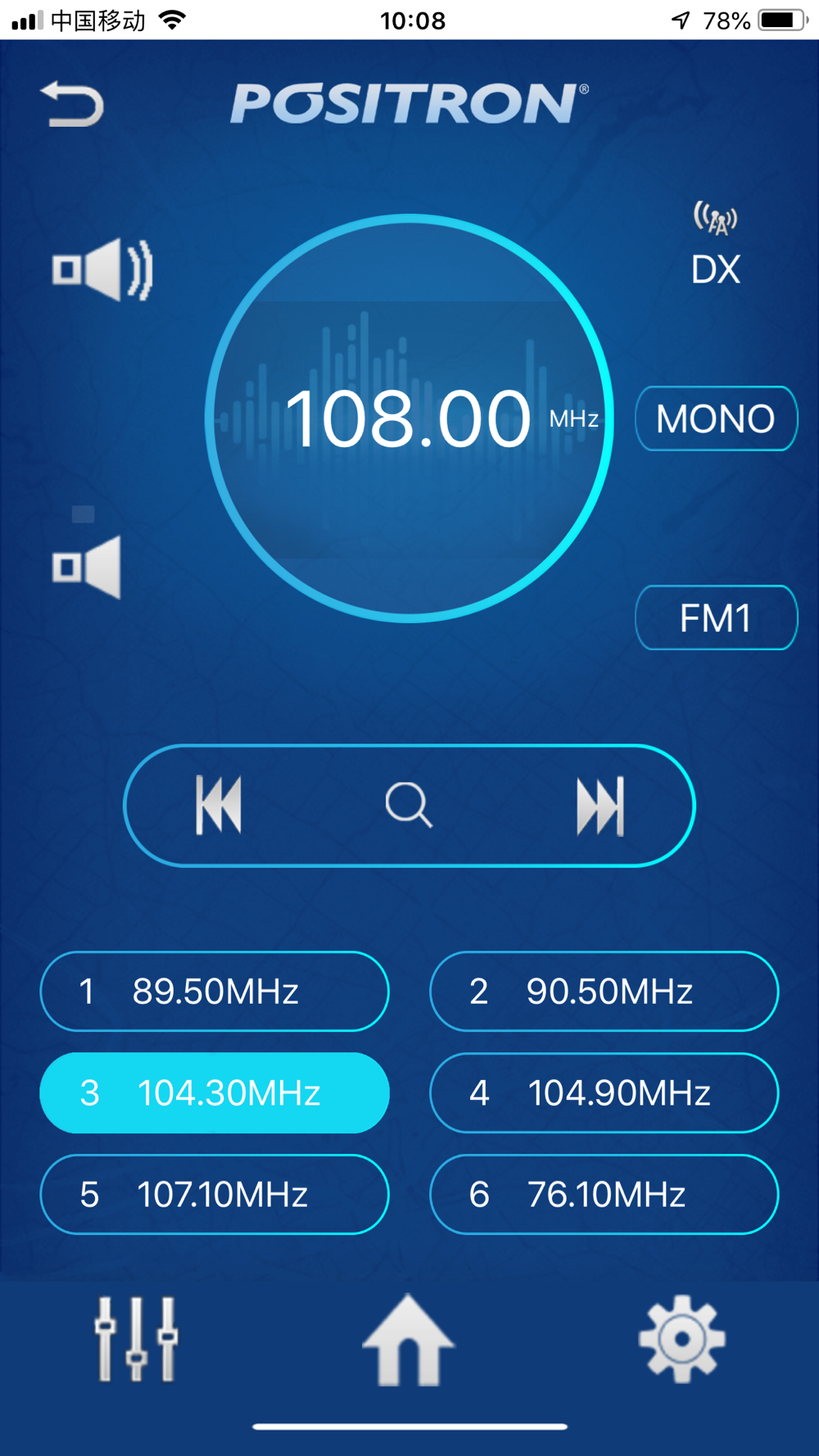This screenshot has width=819, height=1456.
Task: Select preset 1 at 89.50MHz
Action: tap(215, 991)
